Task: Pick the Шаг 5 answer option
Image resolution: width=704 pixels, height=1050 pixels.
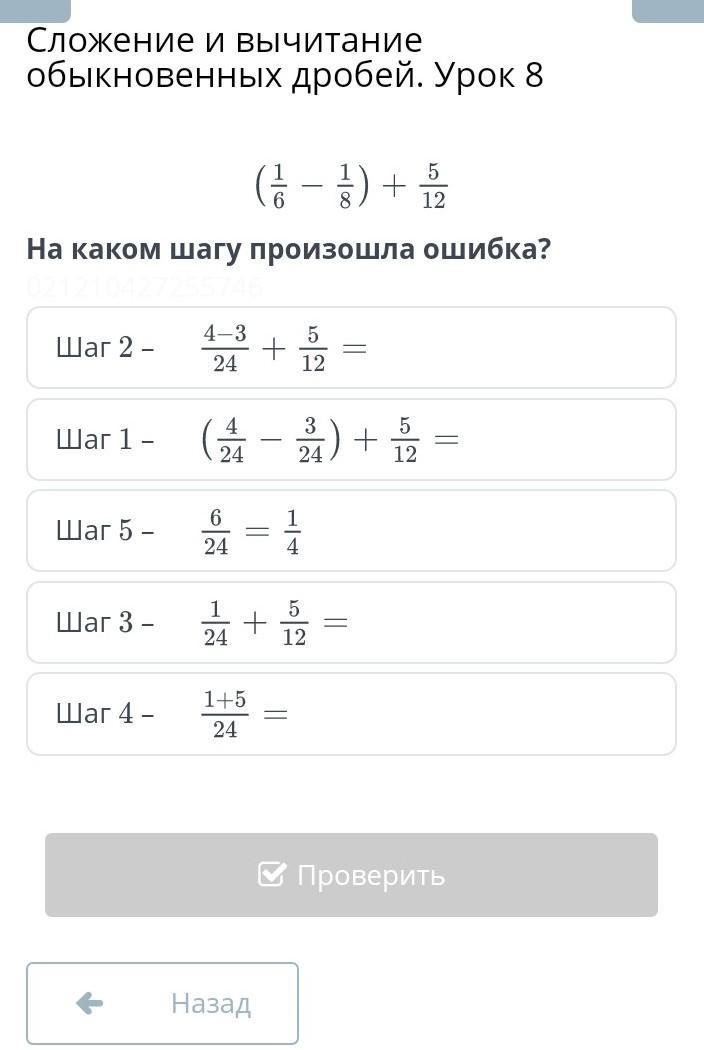Action: [x=351, y=531]
